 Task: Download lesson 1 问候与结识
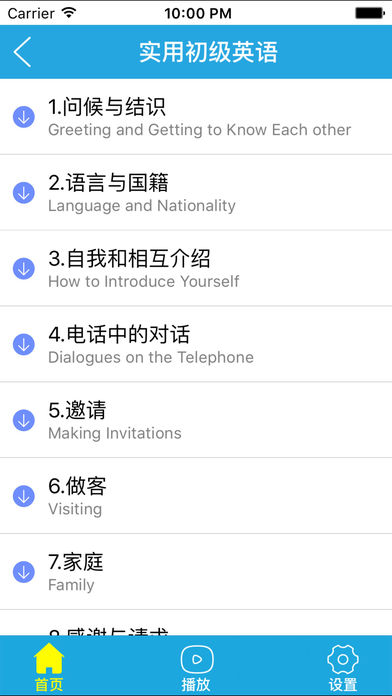[x=24, y=117]
